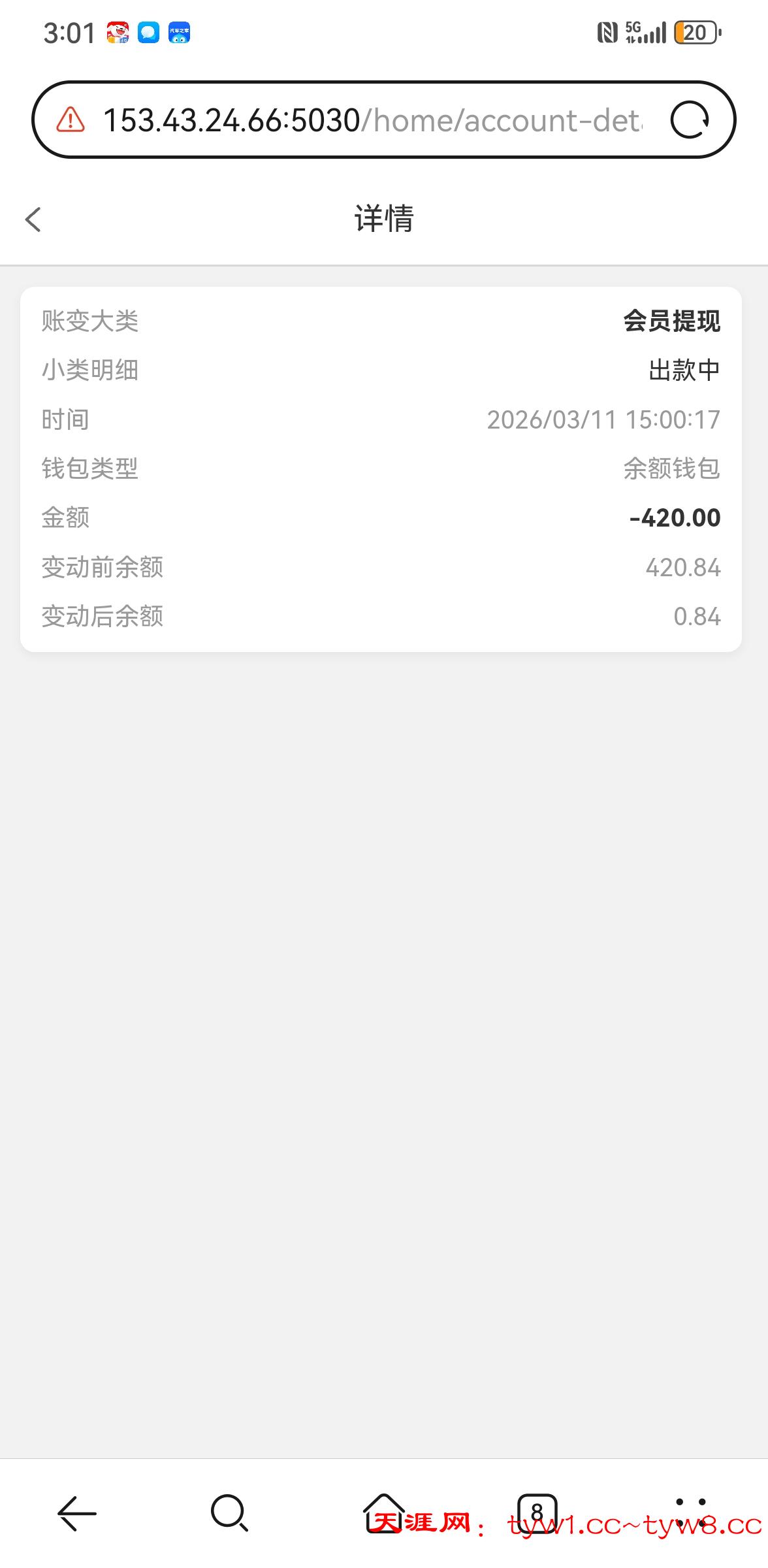Tap the 5G signal strength indicator

coord(647,31)
